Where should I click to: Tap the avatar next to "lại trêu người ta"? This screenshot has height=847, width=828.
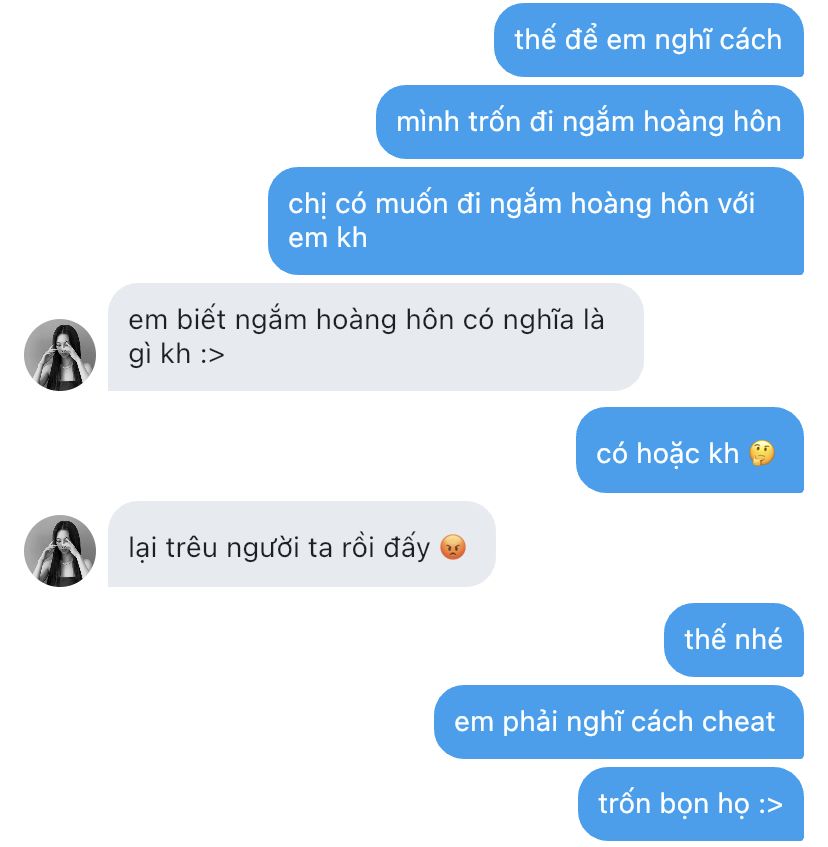pyautogui.click(x=60, y=551)
